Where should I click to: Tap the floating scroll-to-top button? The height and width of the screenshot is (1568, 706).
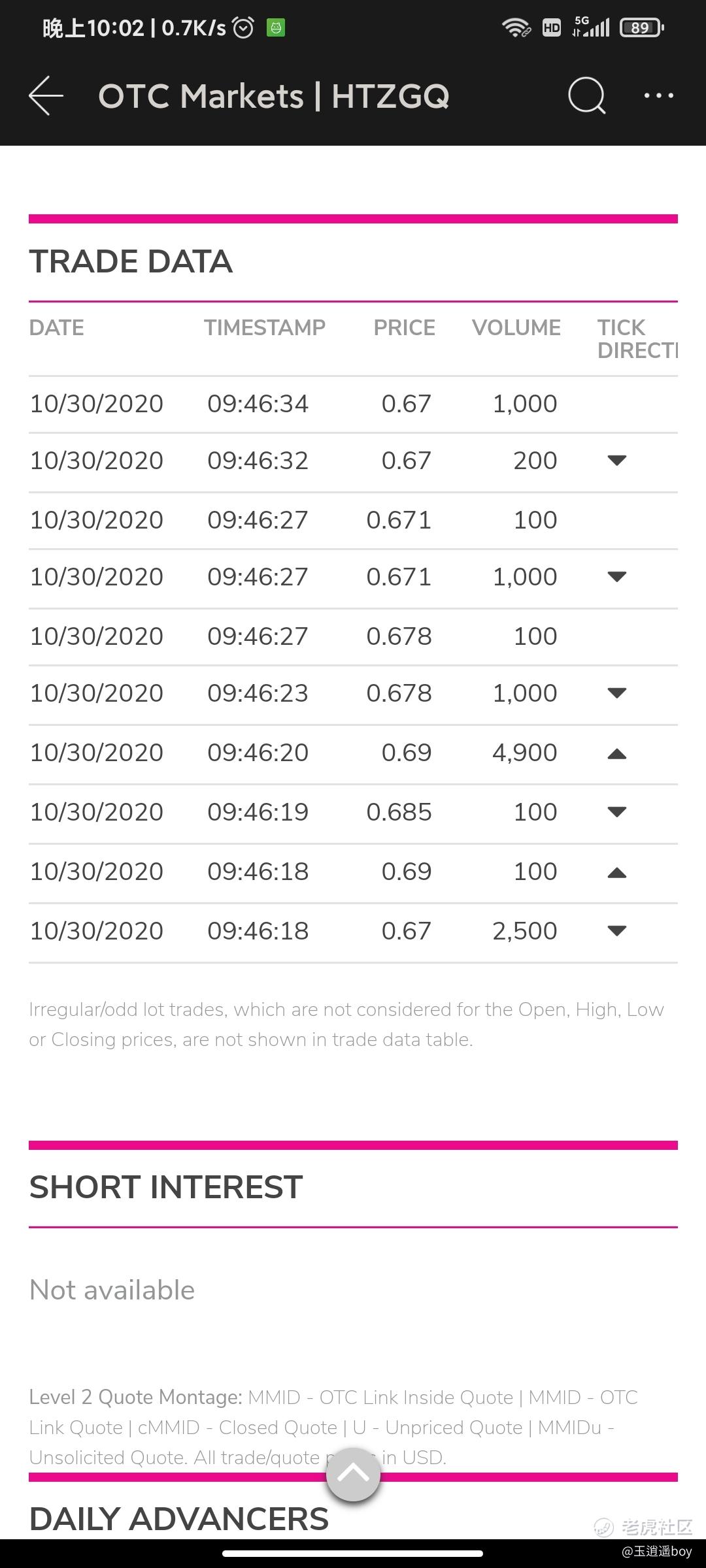coord(353,1473)
